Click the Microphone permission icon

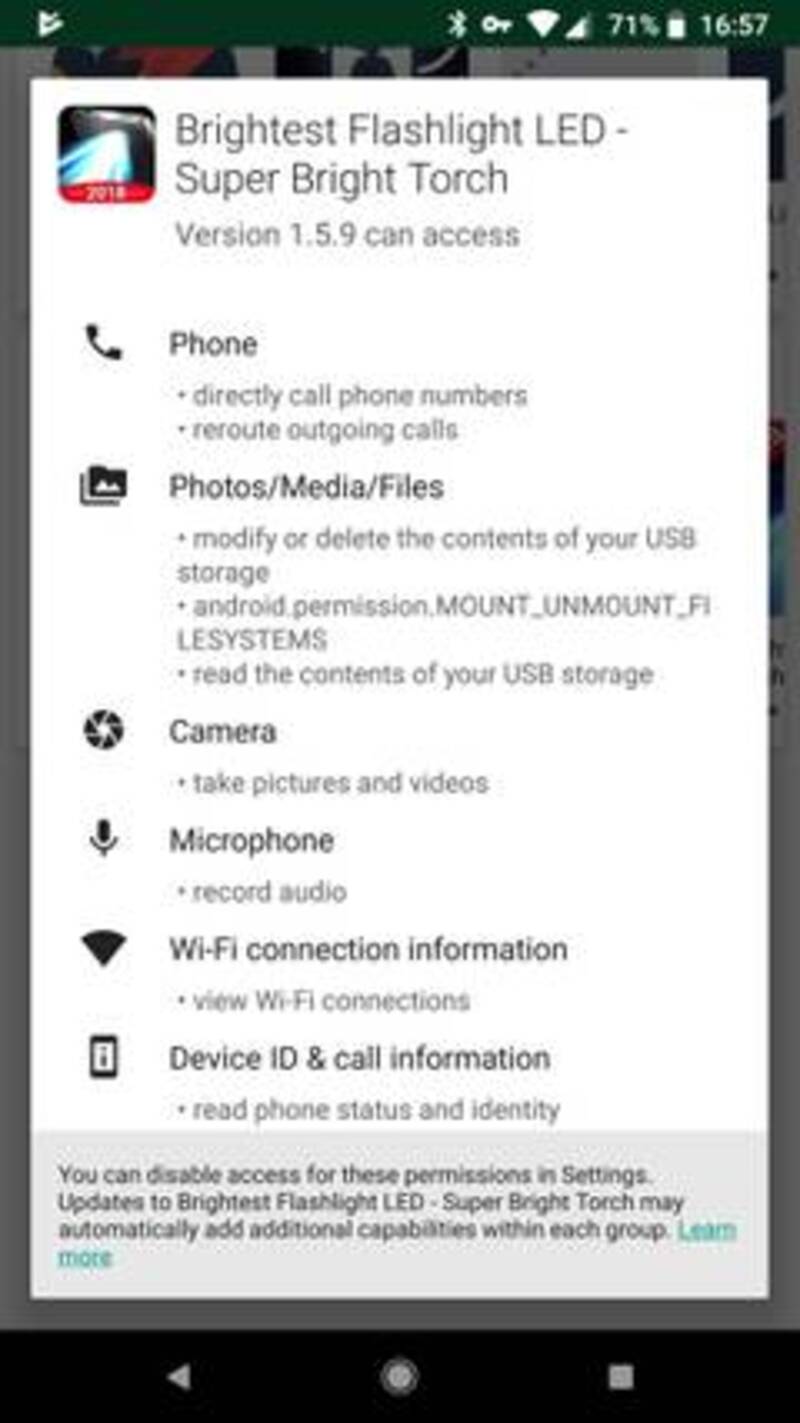pyautogui.click(x=105, y=840)
